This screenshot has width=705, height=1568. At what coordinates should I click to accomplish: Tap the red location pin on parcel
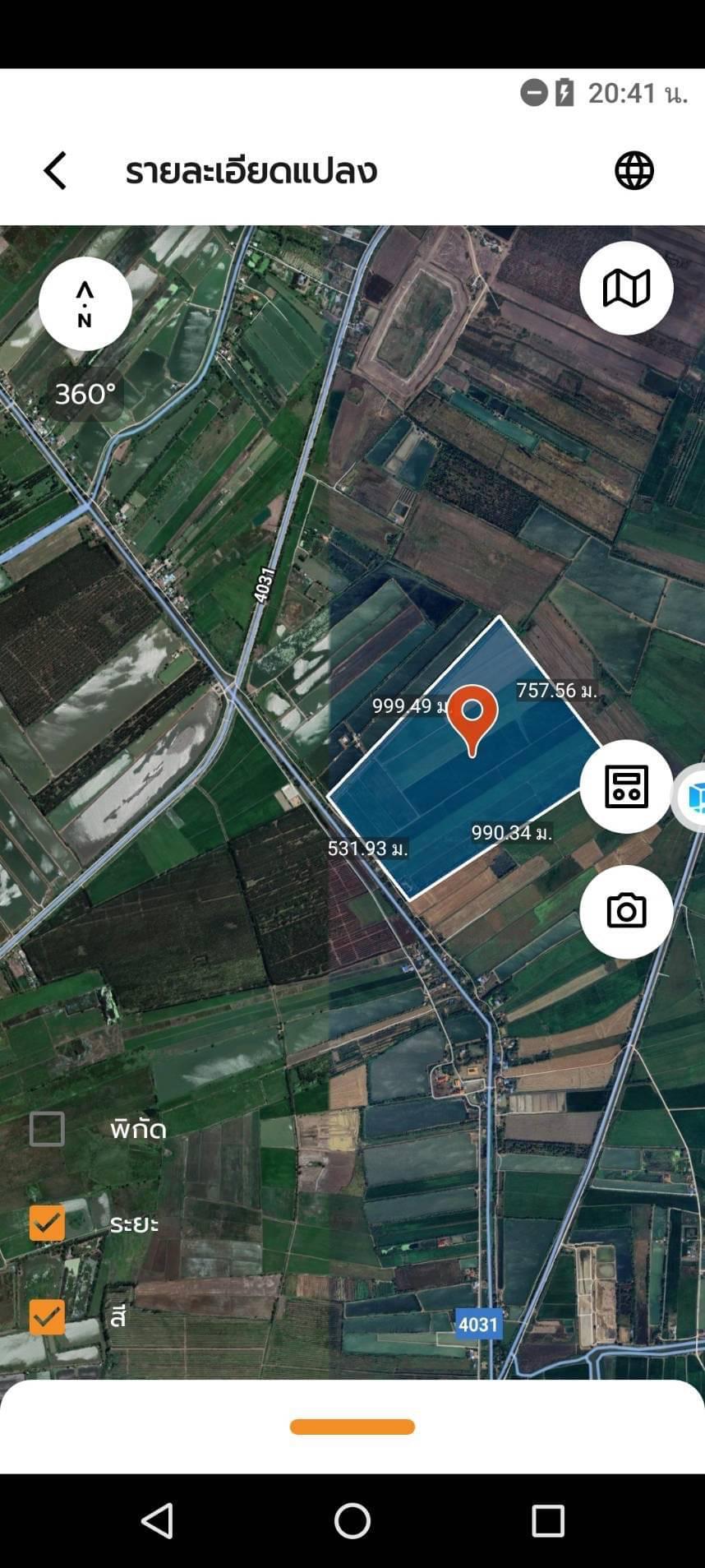point(472,718)
